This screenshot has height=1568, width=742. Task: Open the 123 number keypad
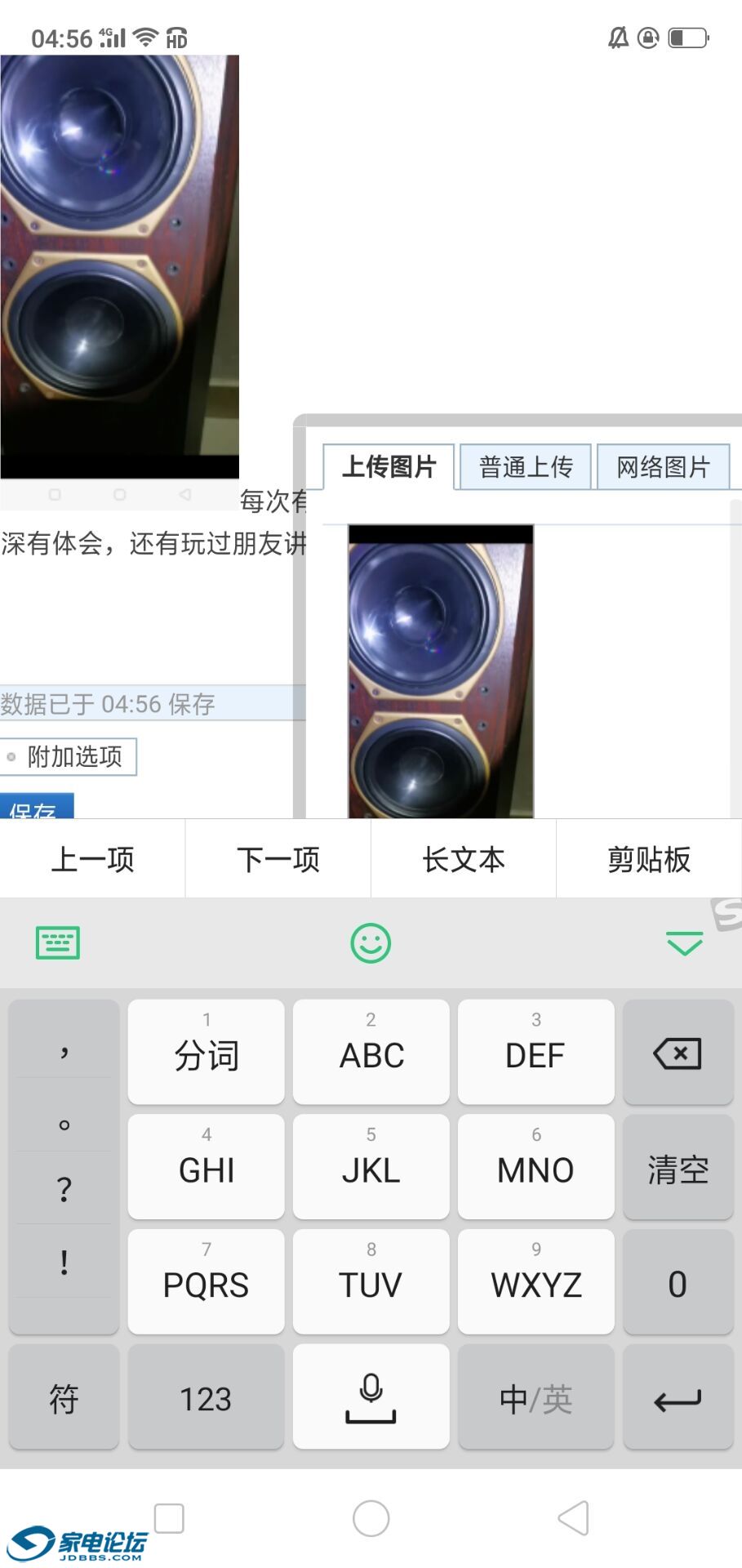[x=206, y=1396]
